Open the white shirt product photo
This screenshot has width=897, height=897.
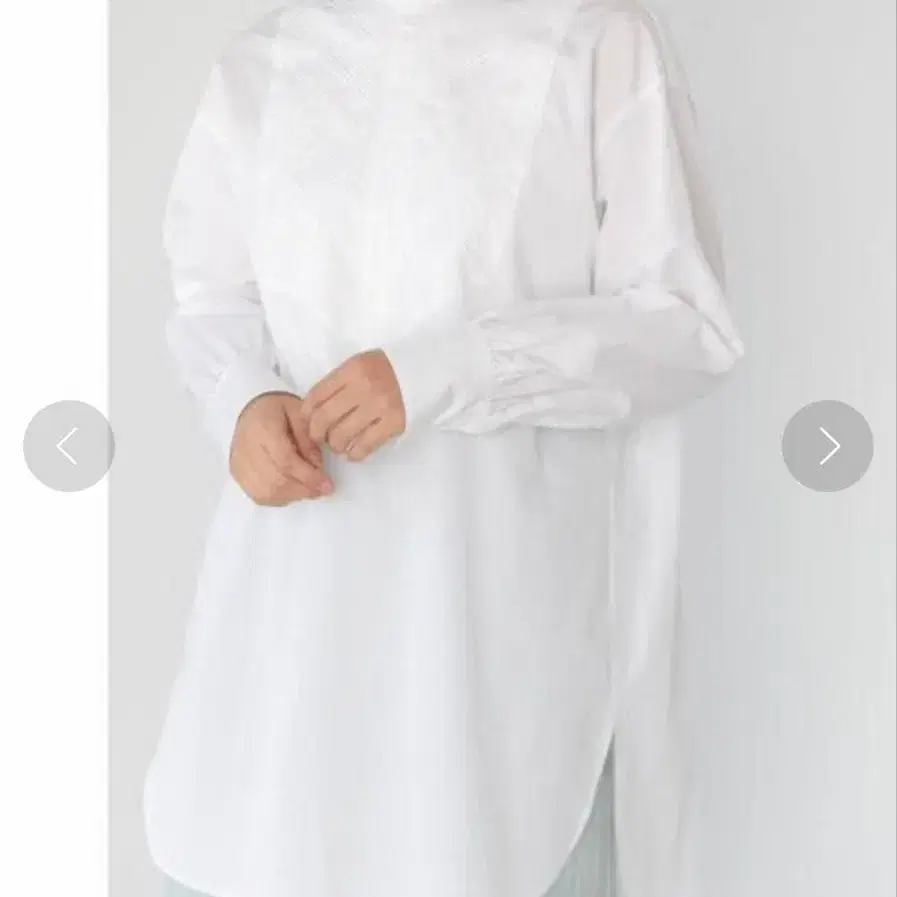click(448, 448)
